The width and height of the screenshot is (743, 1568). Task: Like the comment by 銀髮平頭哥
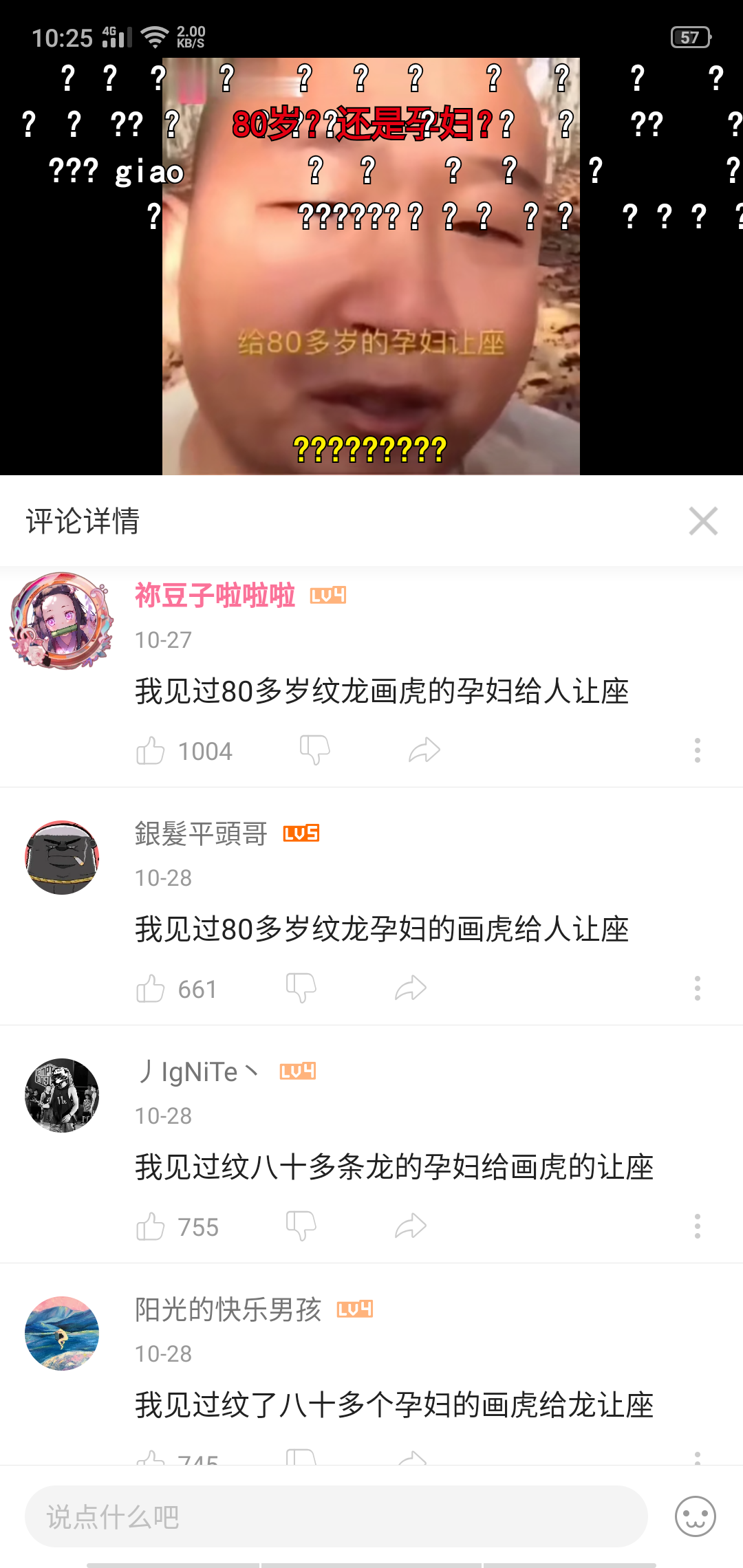pos(151,988)
